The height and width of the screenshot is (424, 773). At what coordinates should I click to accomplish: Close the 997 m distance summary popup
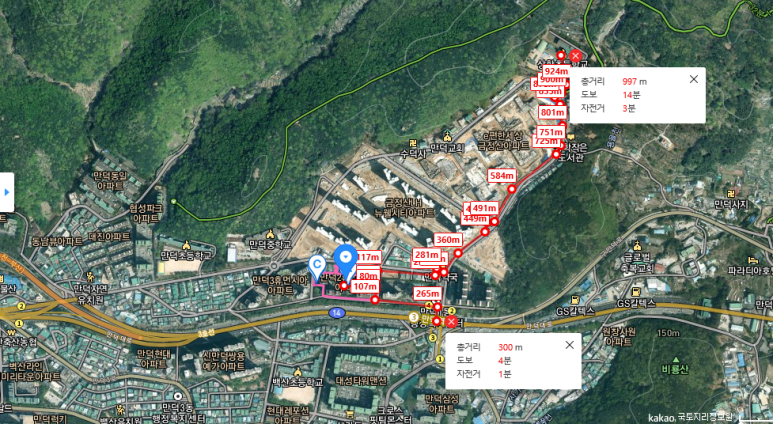pyautogui.click(x=693, y=79)
